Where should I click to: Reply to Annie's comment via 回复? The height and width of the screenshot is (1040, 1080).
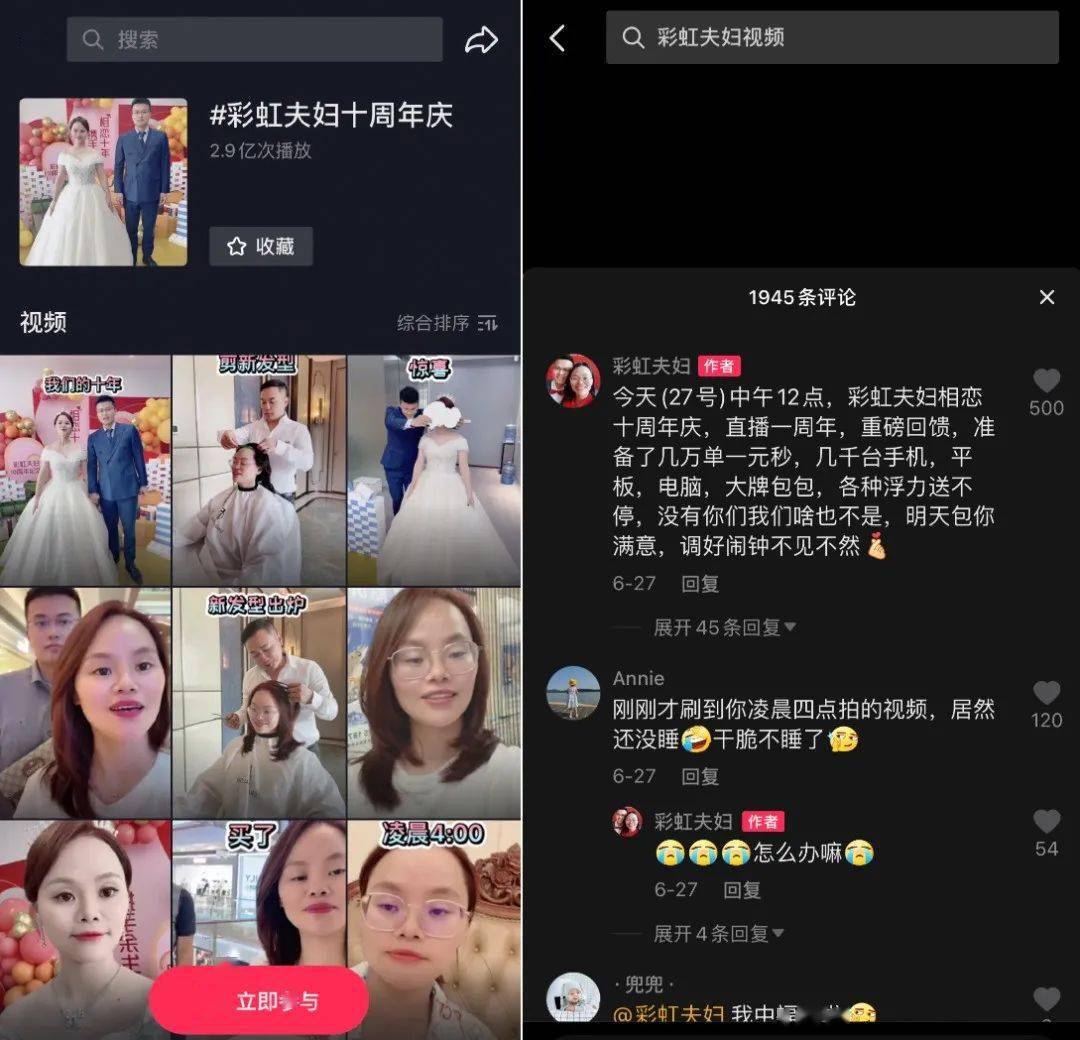coord(700,776)
